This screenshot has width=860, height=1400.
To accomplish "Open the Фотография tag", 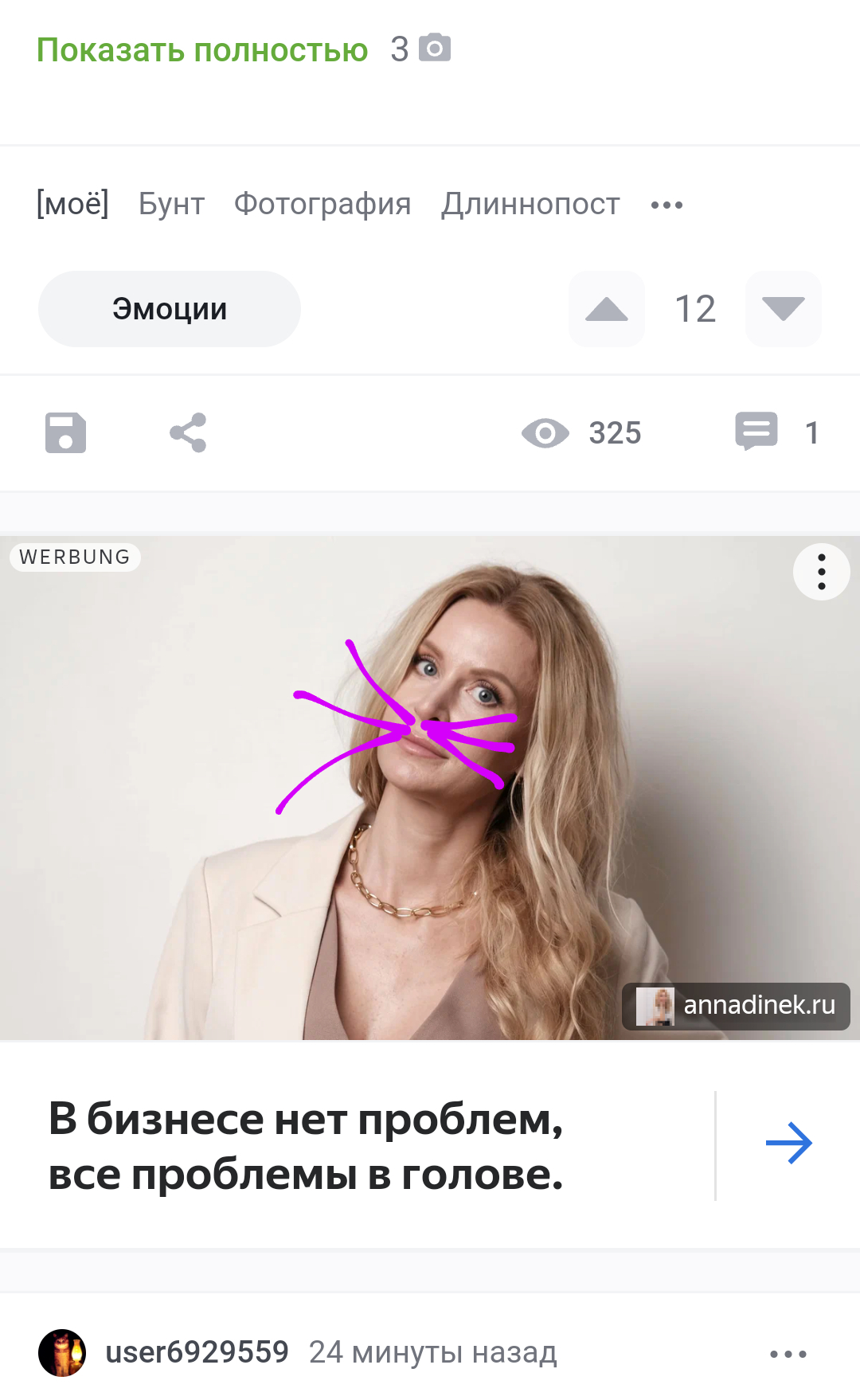I will click(x=322, y=204).
